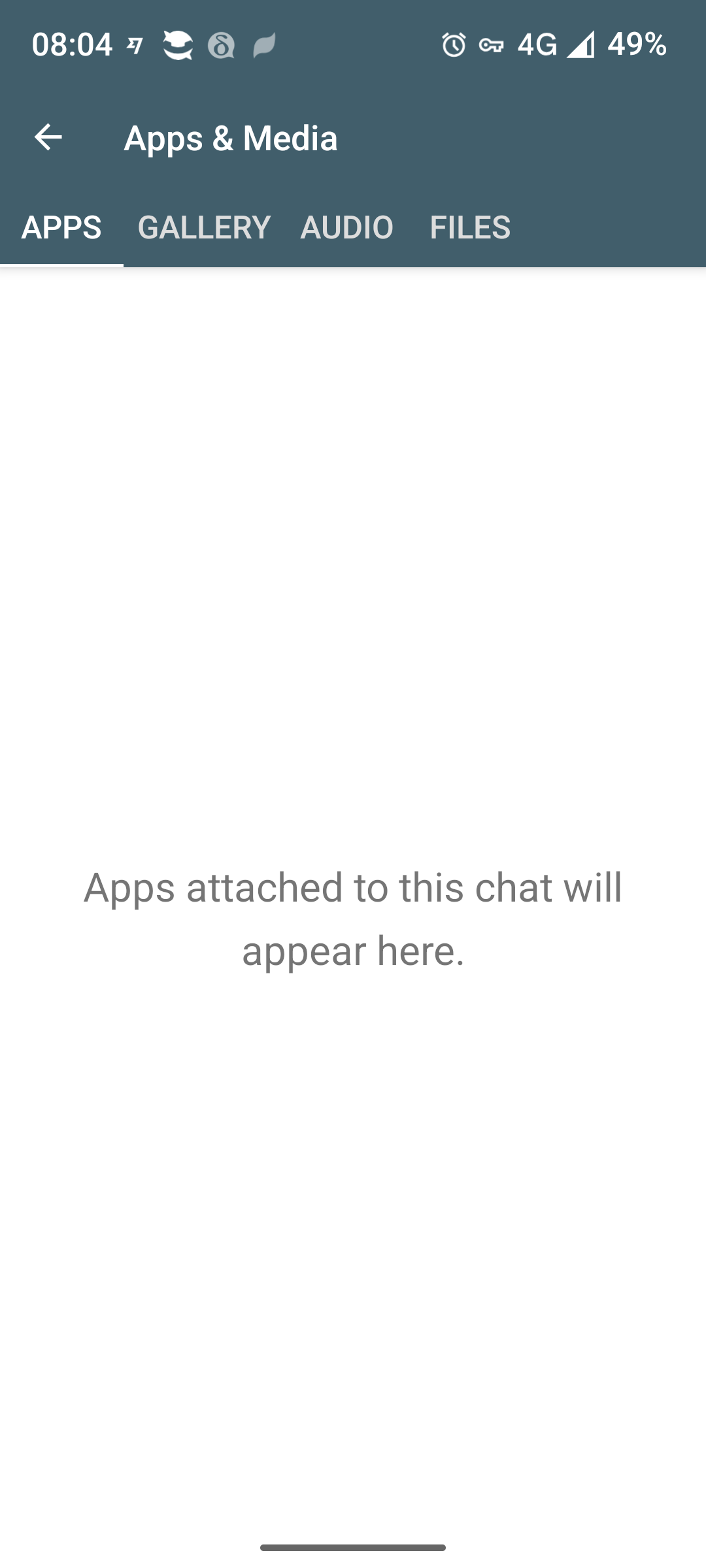Screen dimensions: 706x1568
Task: Show the Files tab
Action: 470,227
